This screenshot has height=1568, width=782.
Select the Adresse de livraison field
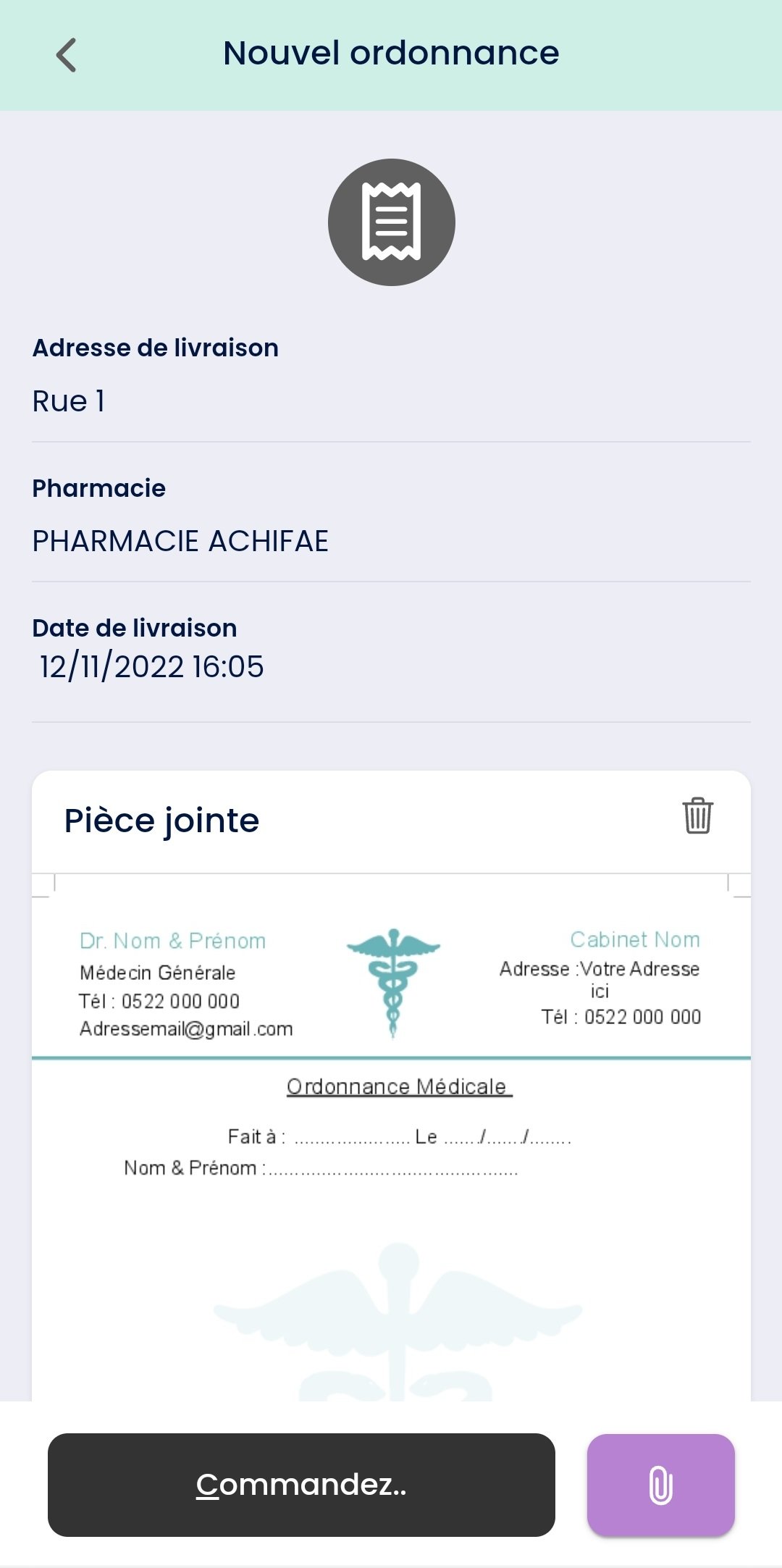tap(155, 348)
